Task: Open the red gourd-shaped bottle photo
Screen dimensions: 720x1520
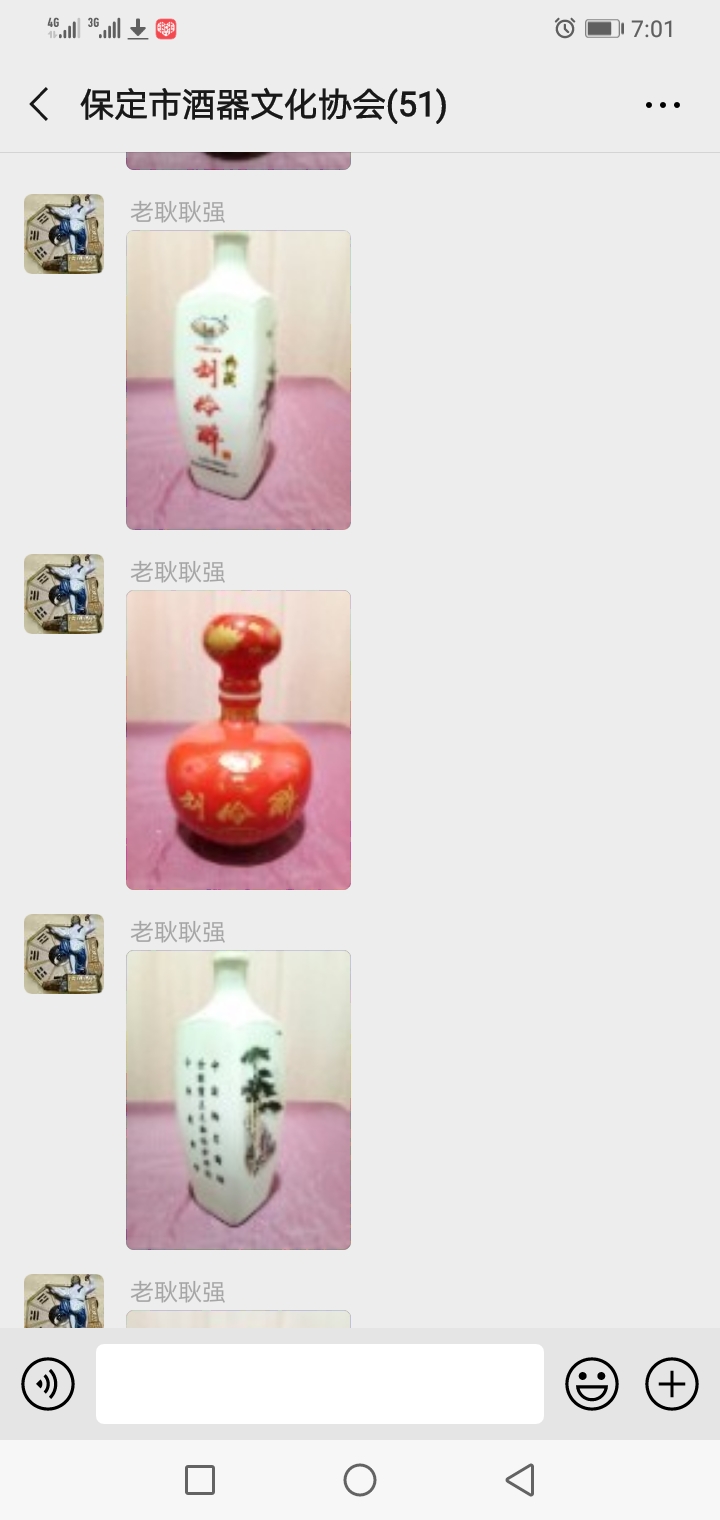Action: (x=238, y=739)
